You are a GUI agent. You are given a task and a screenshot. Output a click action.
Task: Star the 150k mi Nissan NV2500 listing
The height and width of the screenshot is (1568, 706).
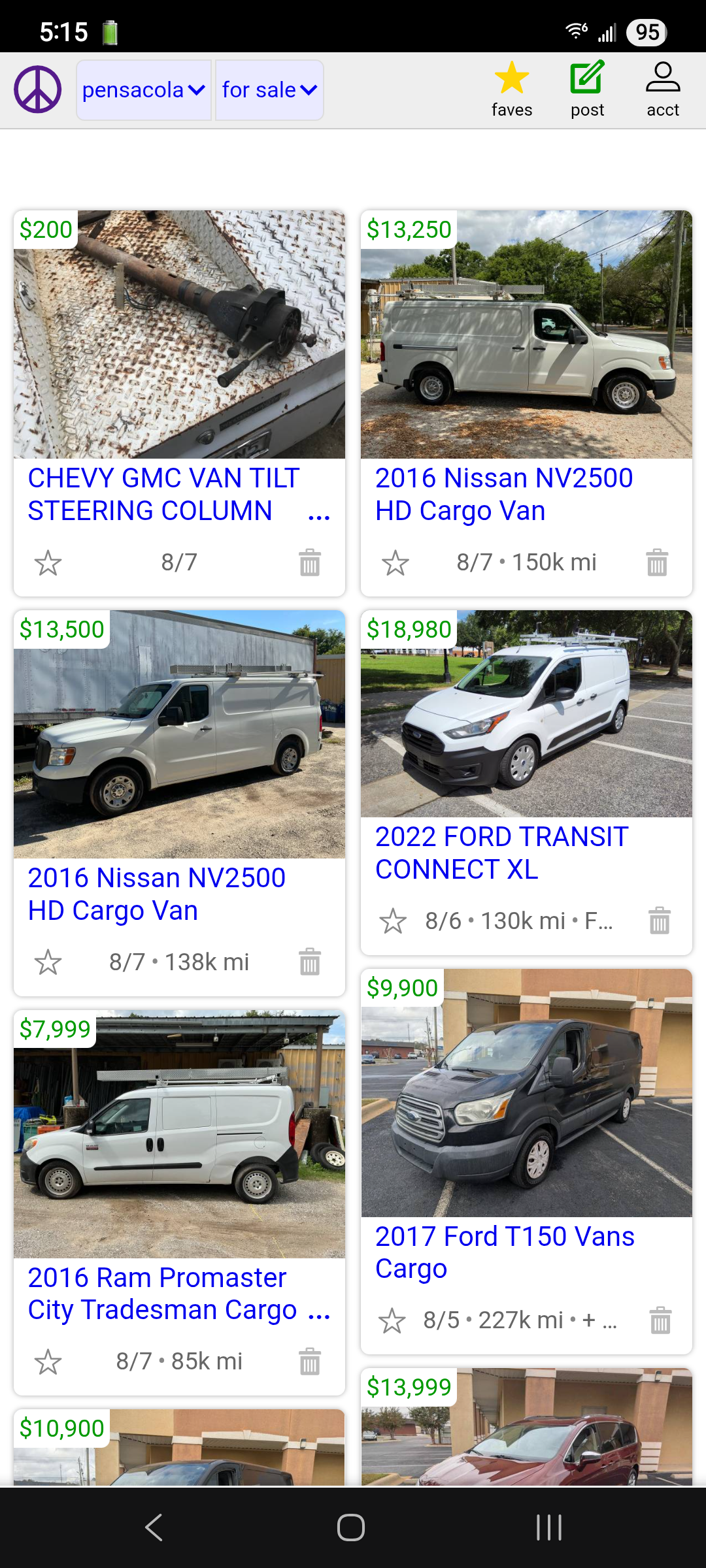[x=395, y=563]
